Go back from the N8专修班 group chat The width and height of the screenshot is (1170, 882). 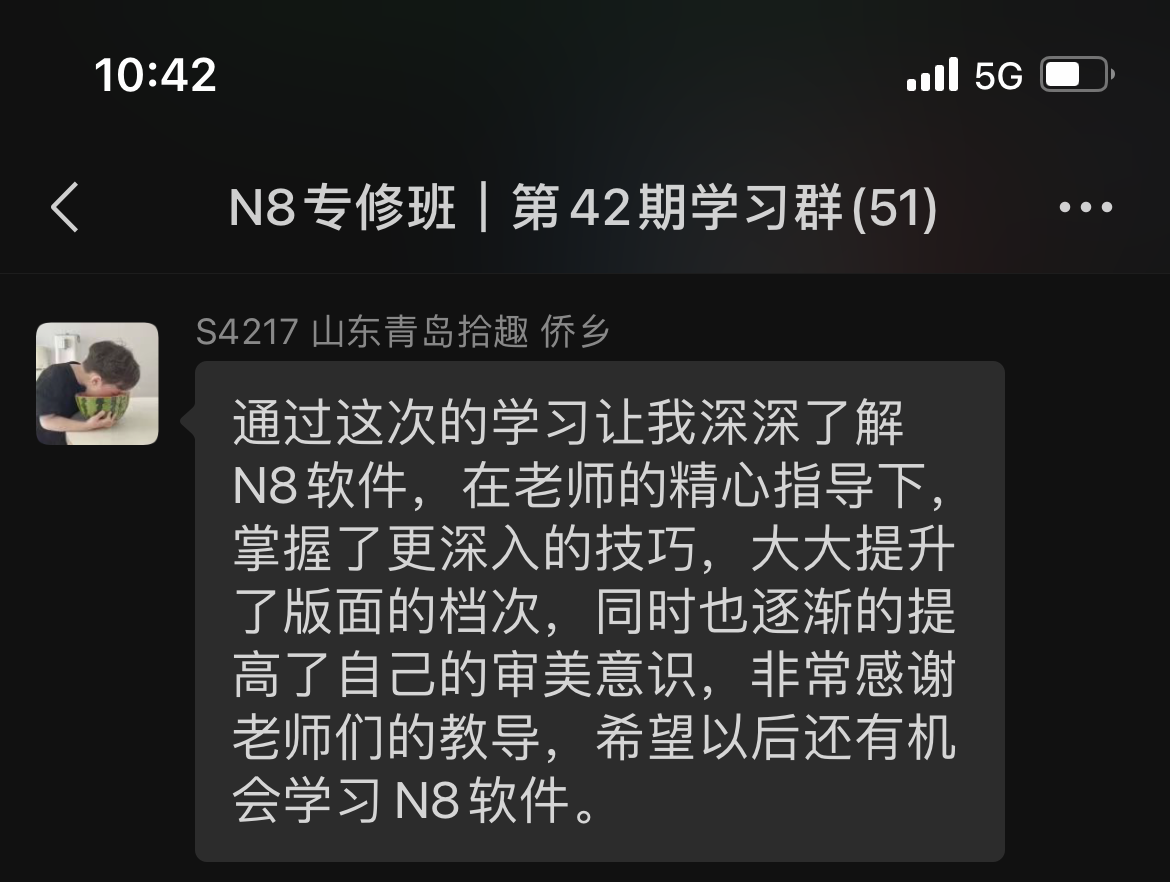(64, 208)
